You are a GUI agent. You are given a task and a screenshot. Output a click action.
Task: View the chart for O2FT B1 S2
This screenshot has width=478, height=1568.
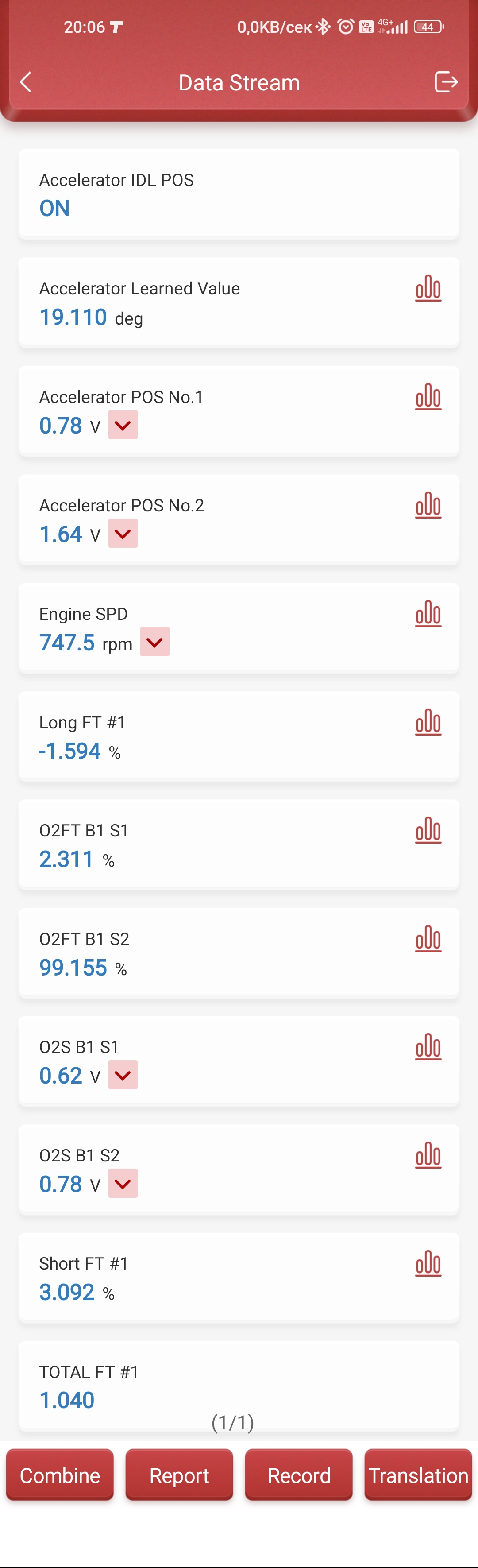428,939
